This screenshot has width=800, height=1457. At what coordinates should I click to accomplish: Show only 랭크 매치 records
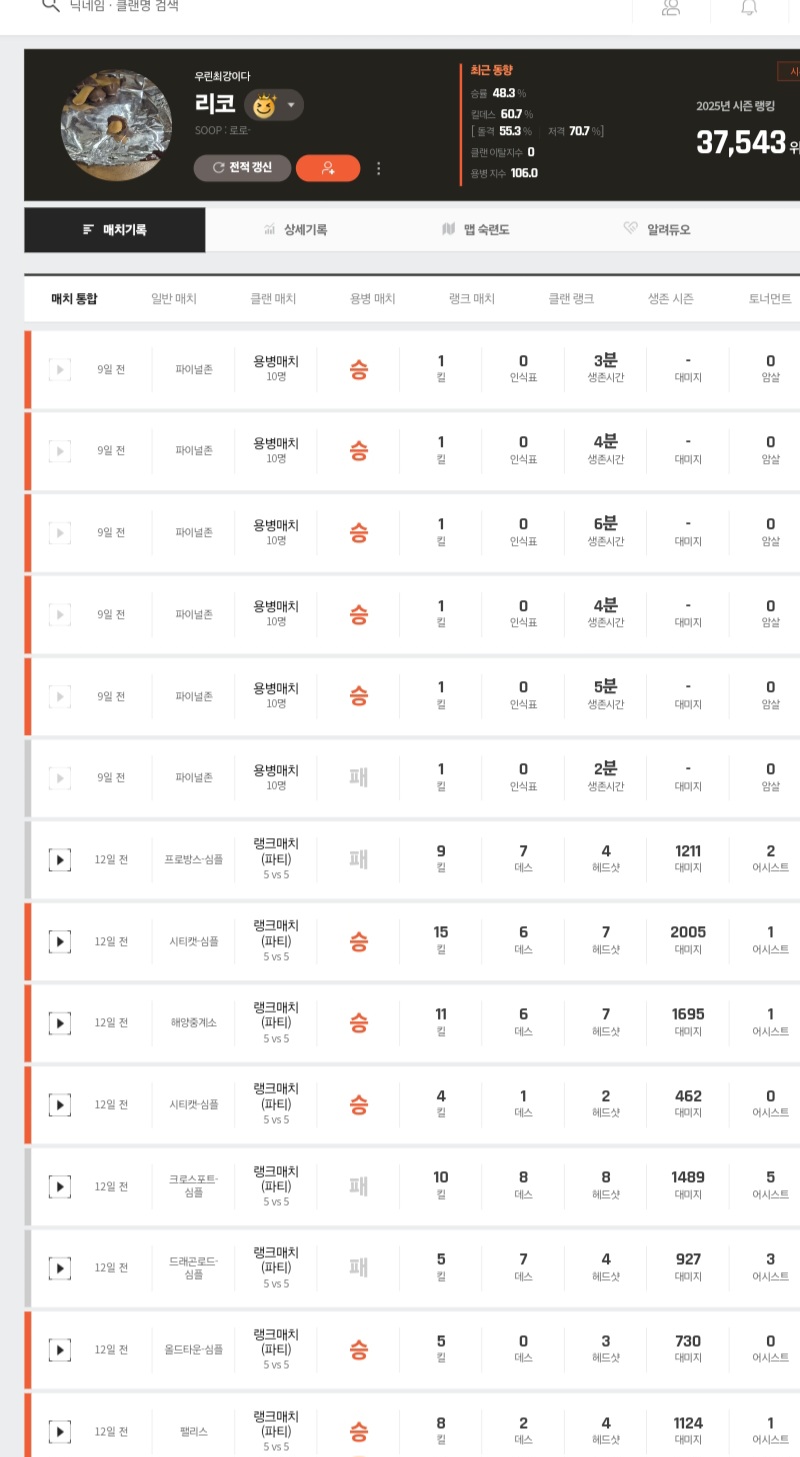click(x=472, y=298)
